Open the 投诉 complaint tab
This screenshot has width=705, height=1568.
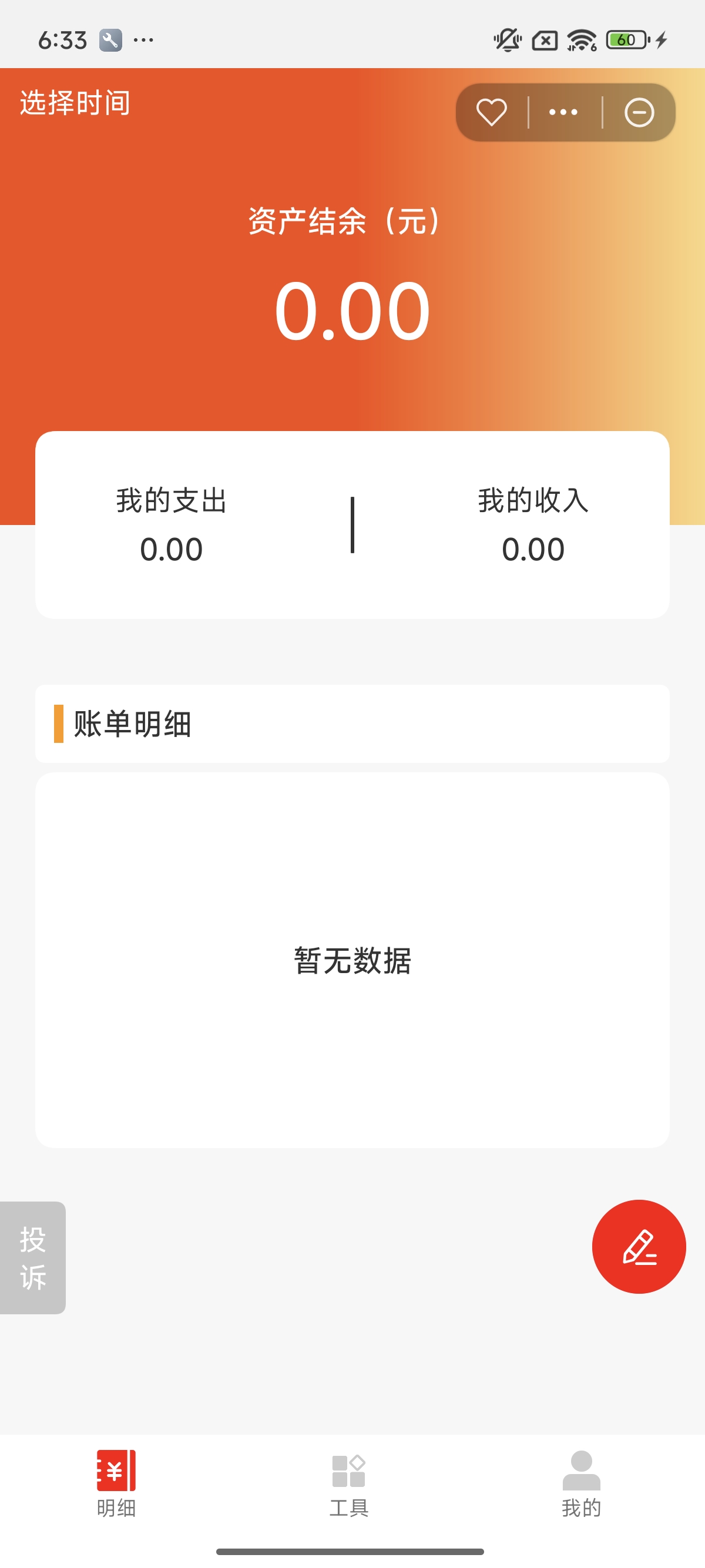coord(33,1257)
